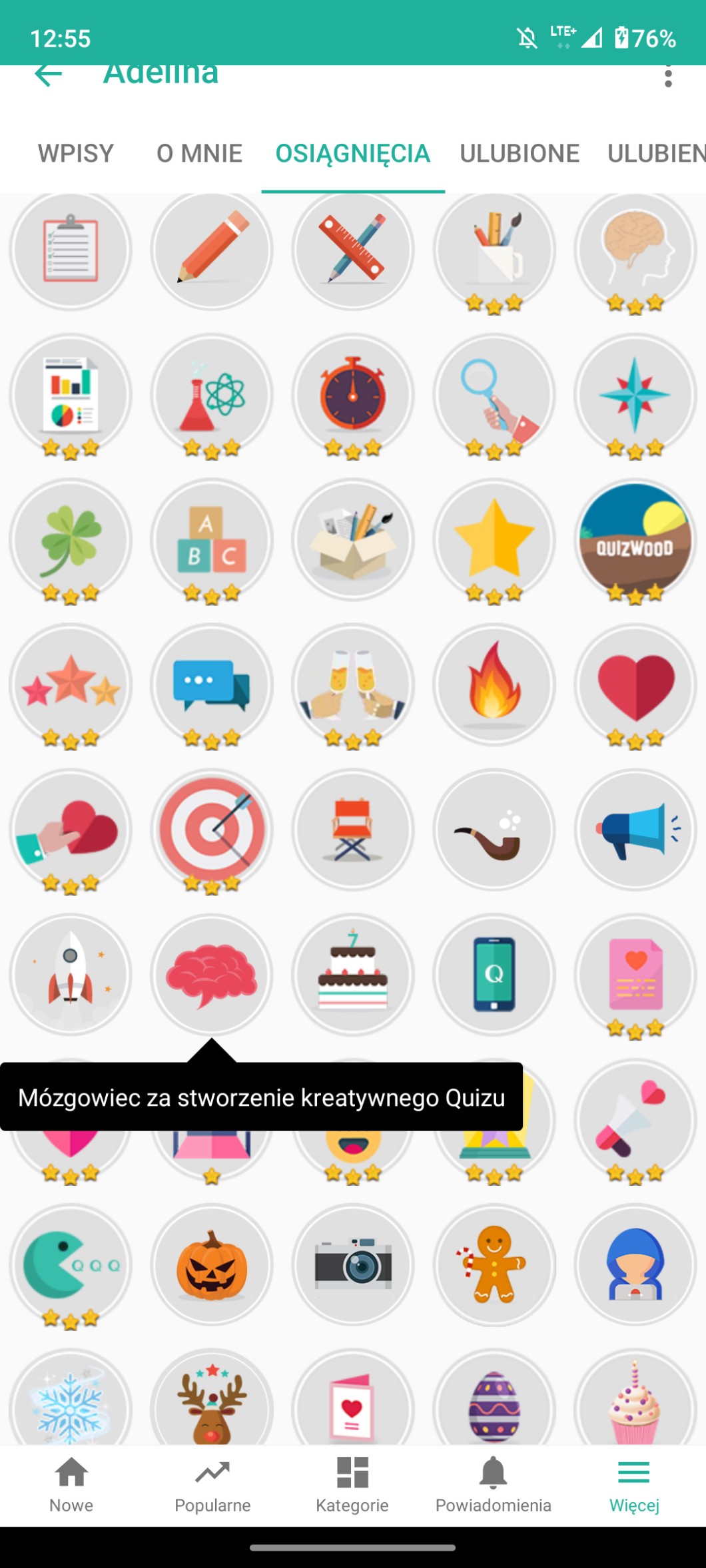
Task: Select the stopwatch achievement badge
Action: pyautogui.click(x=353, y=395)
